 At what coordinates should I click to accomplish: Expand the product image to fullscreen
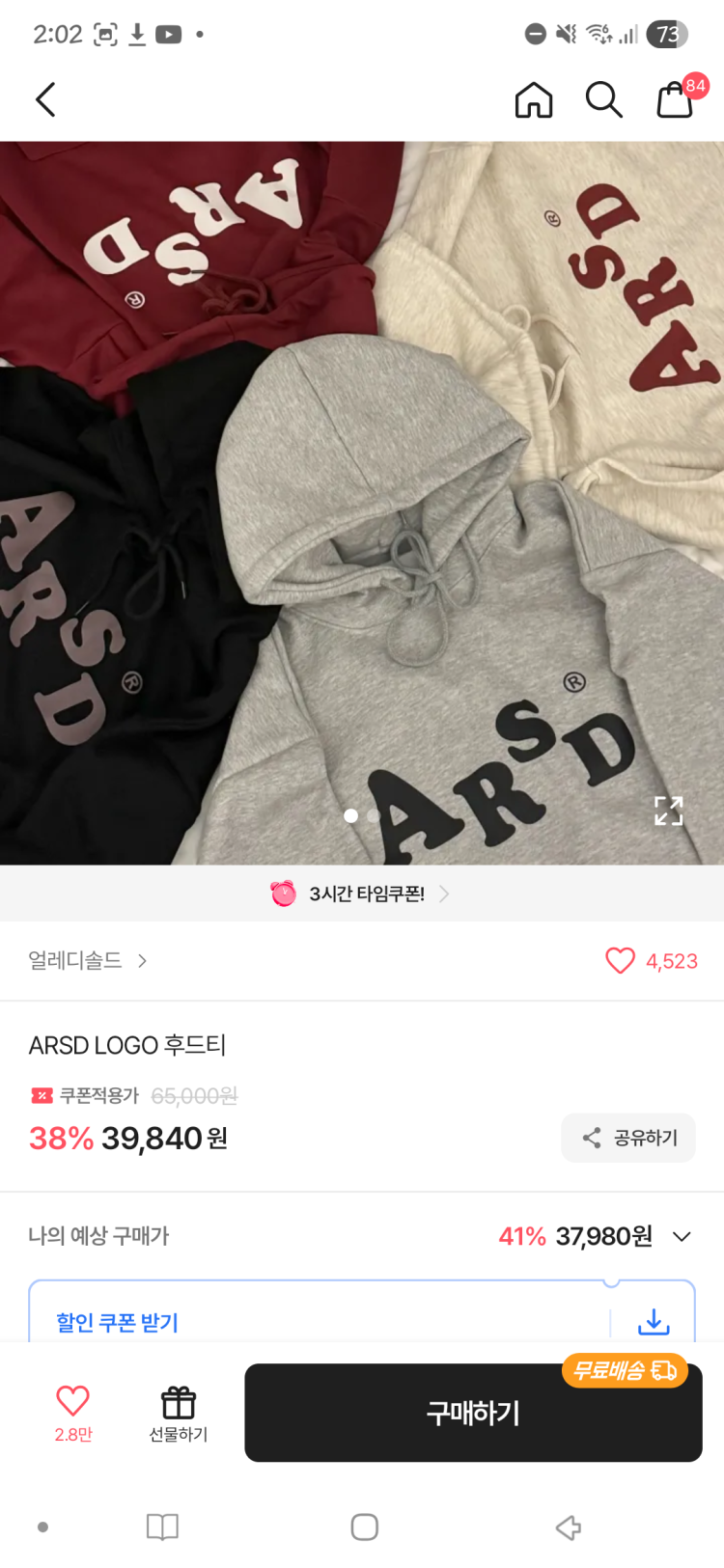(668, 811)
